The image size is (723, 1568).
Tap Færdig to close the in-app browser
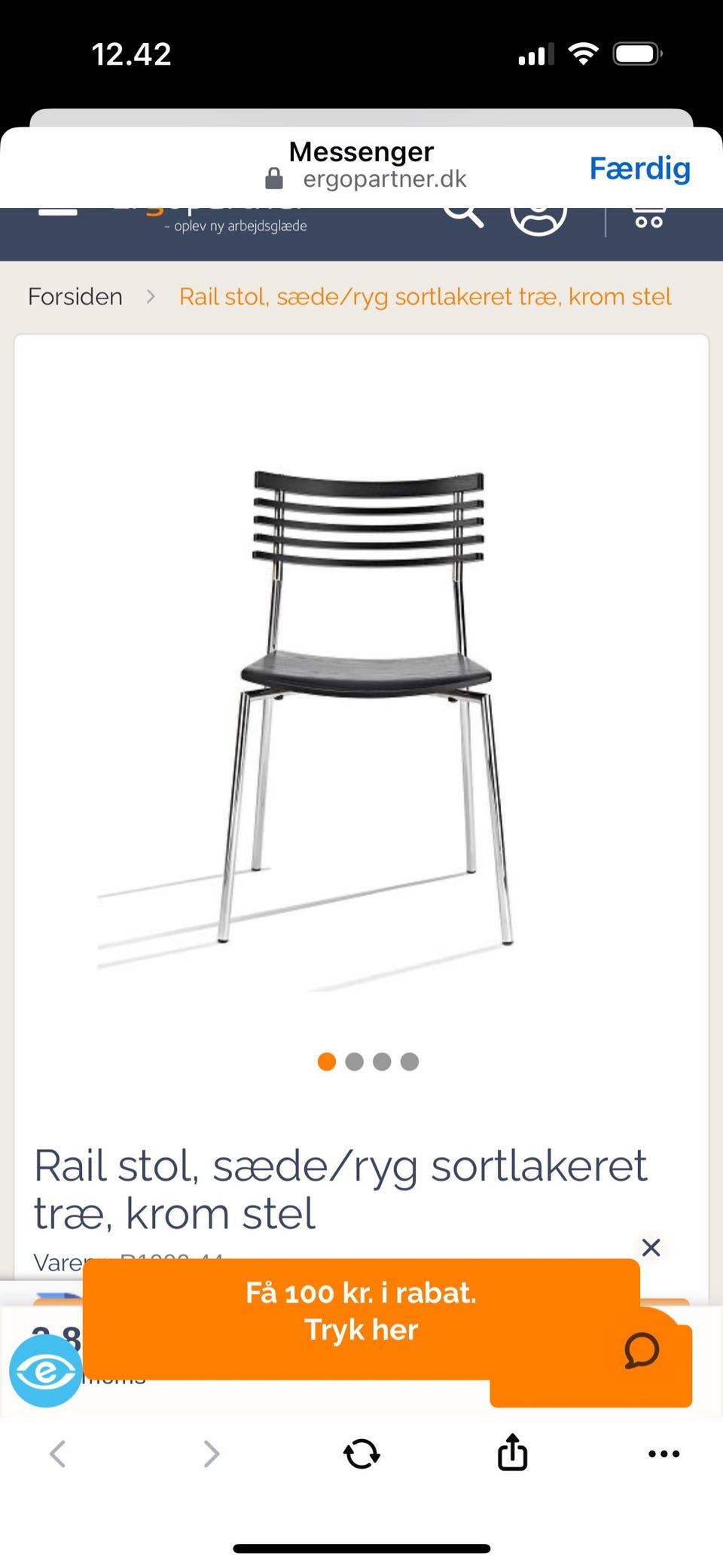[x=639, y=168]
